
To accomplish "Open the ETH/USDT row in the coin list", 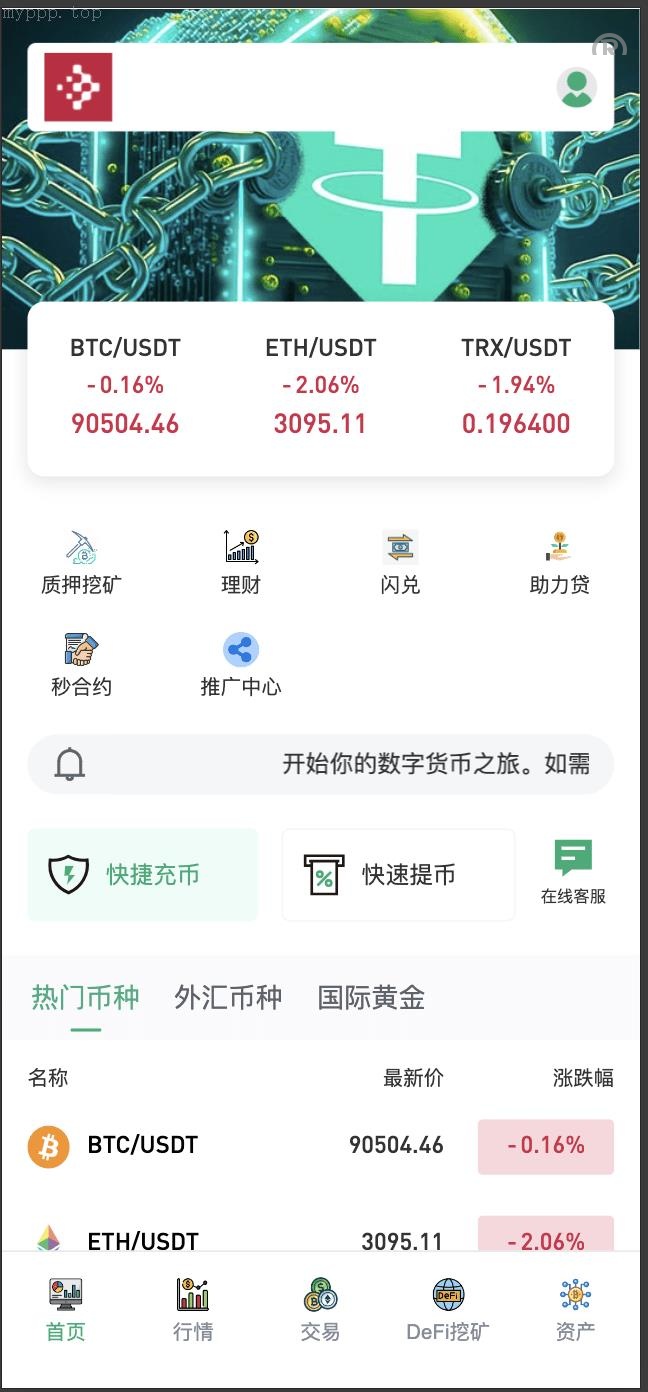I will pyautogui.click(x=320, y=1238).
